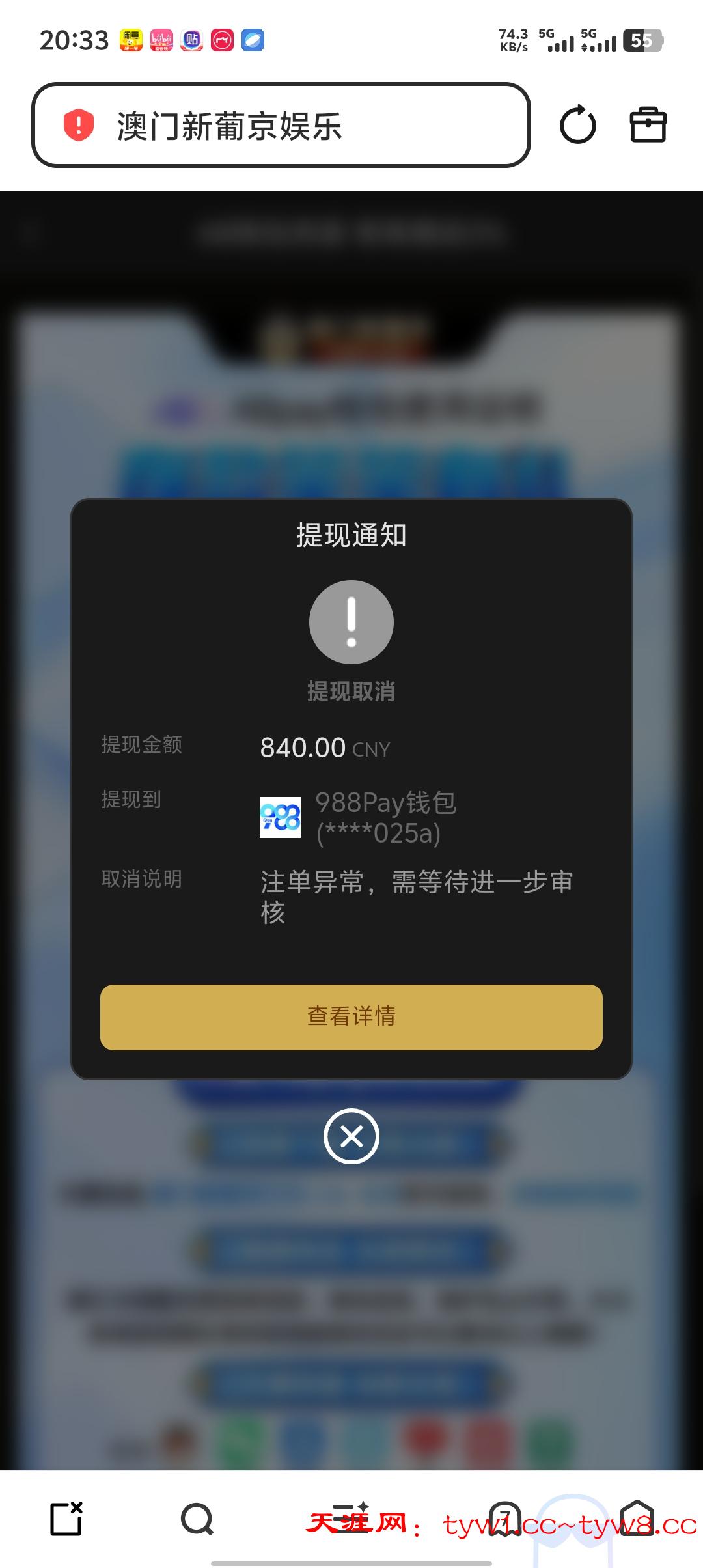Go to the browser home page
Viewport: 703px width, 1568px height.
tap(637, 1519)
